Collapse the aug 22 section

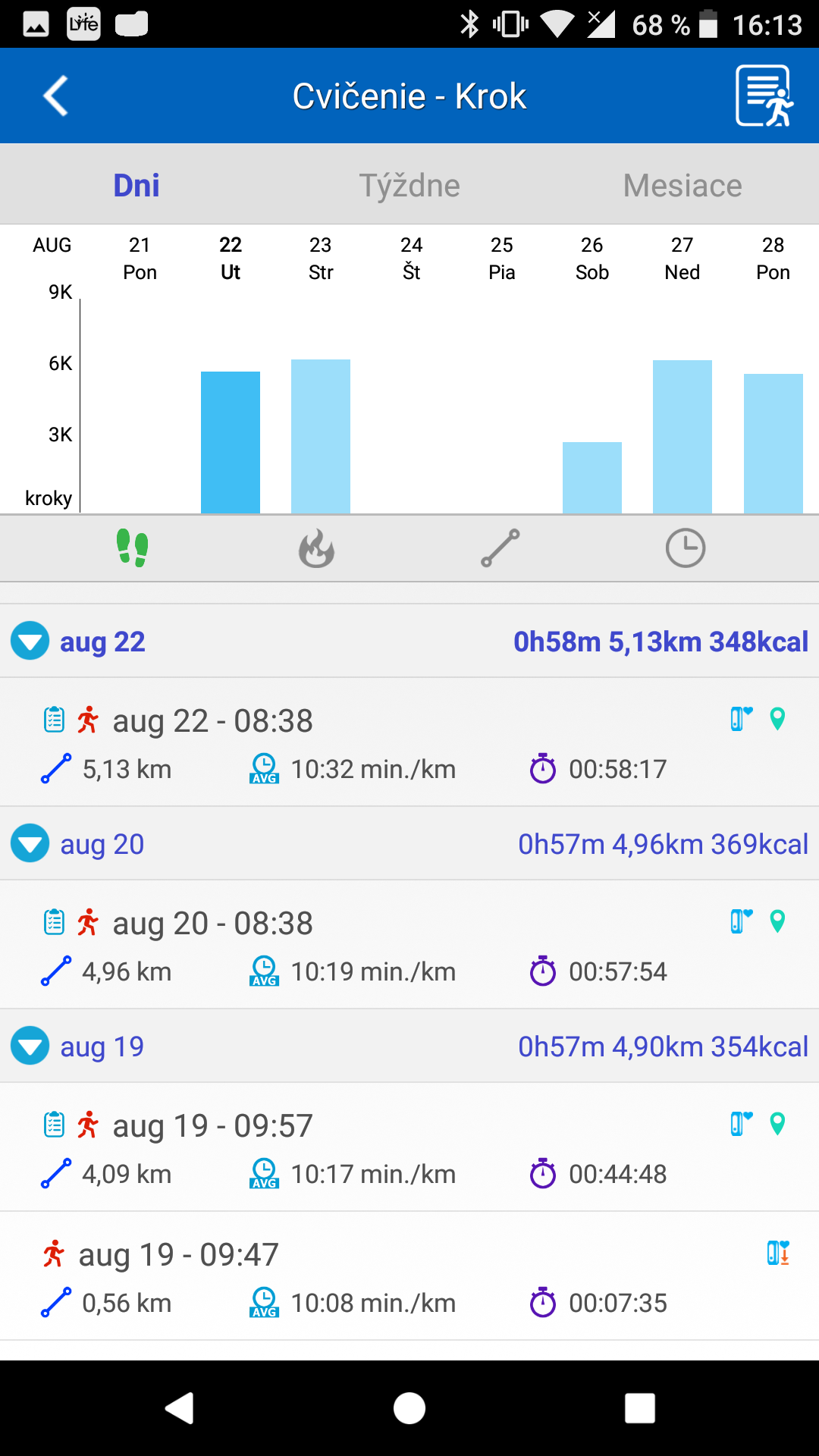[30, 642]
